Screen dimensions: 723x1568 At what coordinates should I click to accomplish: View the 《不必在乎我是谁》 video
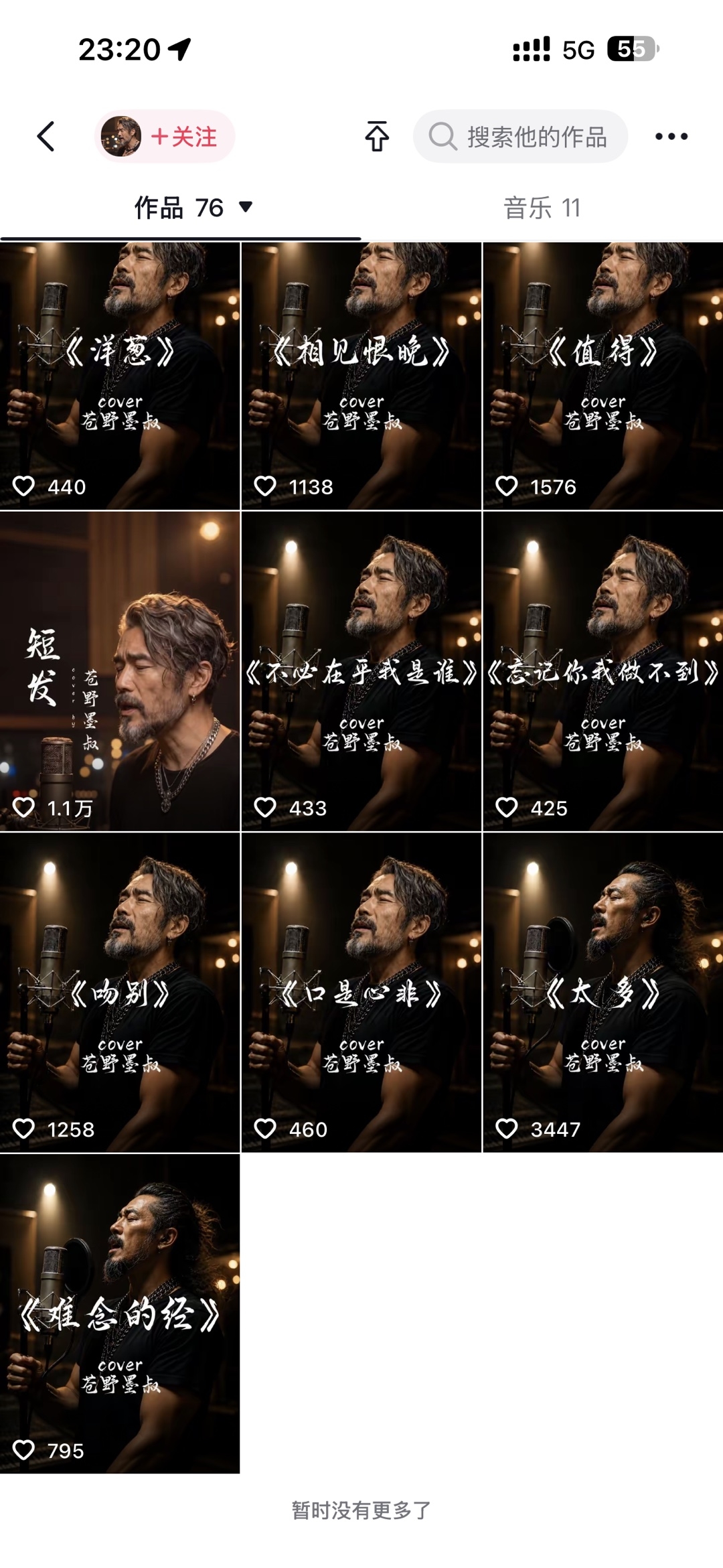point(361,671)
